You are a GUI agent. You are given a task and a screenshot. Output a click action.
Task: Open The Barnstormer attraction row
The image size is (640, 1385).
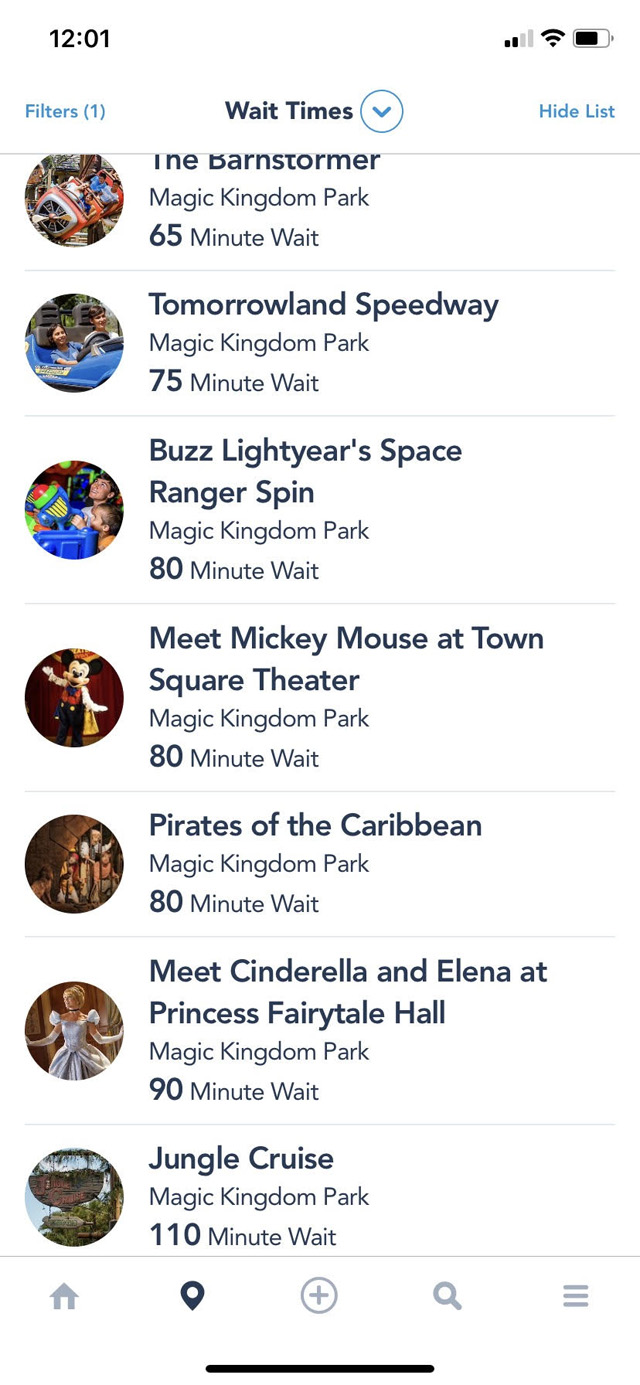click(320, 212)
